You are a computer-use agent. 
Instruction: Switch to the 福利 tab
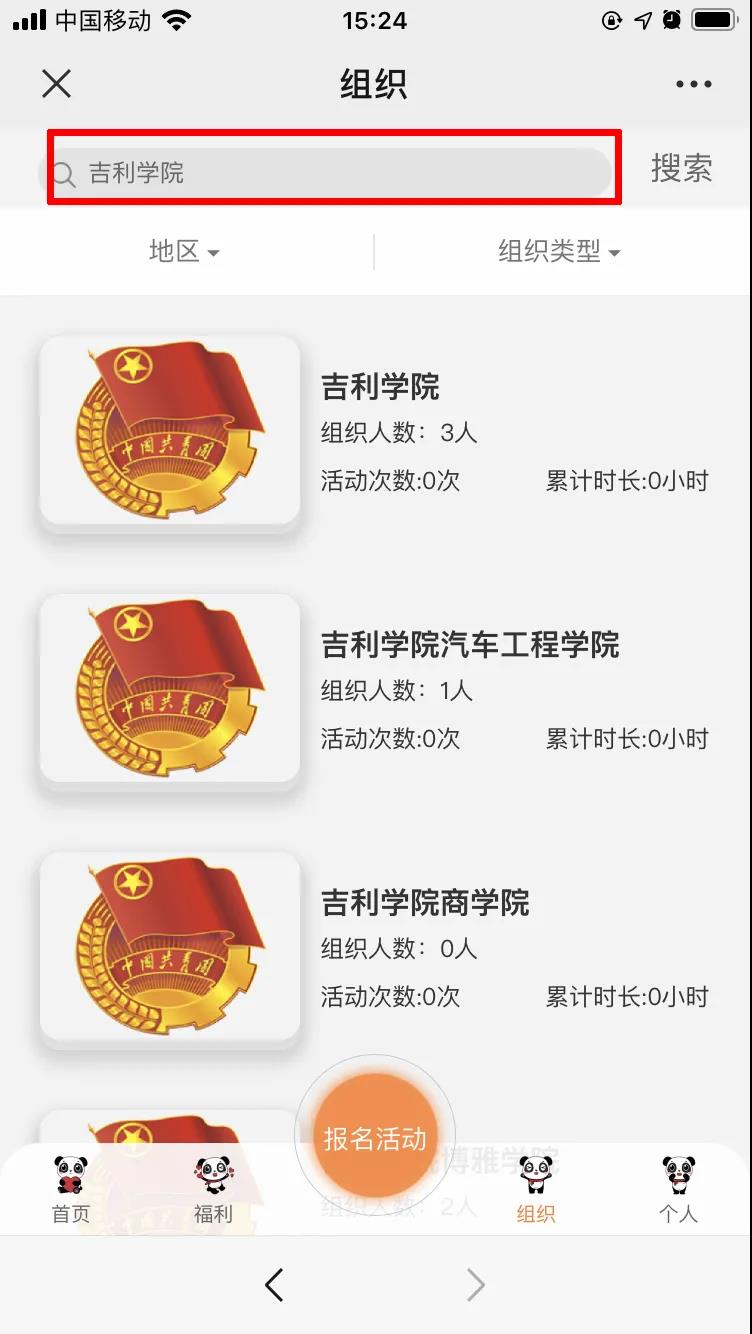click(213, 1190)
